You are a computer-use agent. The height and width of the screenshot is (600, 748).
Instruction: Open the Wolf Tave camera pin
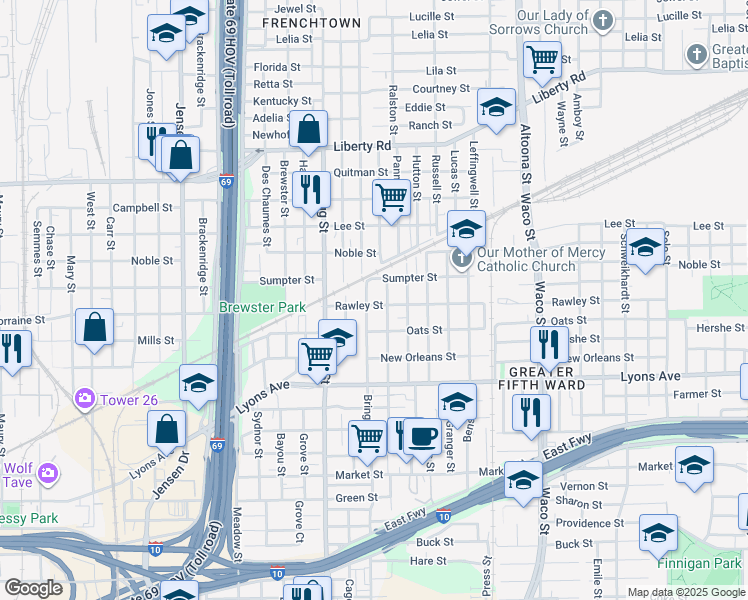(48, 474)
